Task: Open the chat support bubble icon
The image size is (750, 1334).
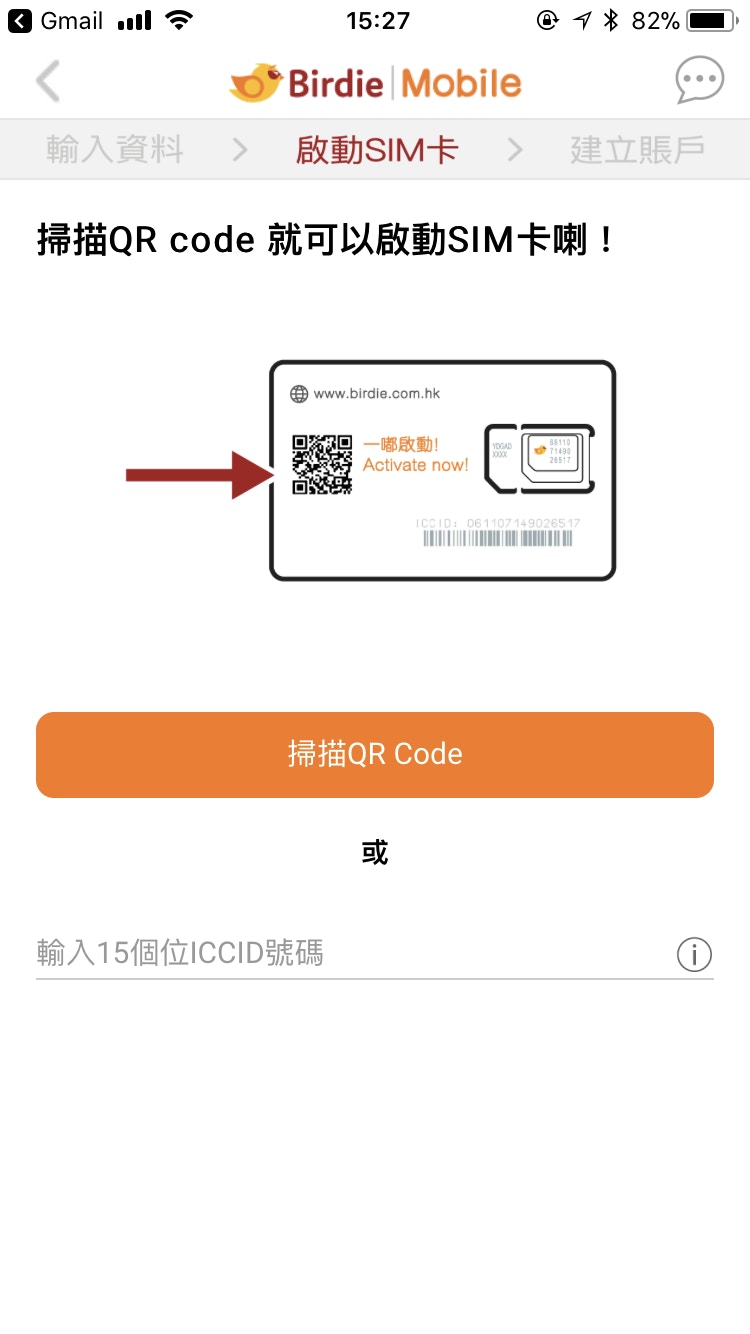Action: [699, 81]
